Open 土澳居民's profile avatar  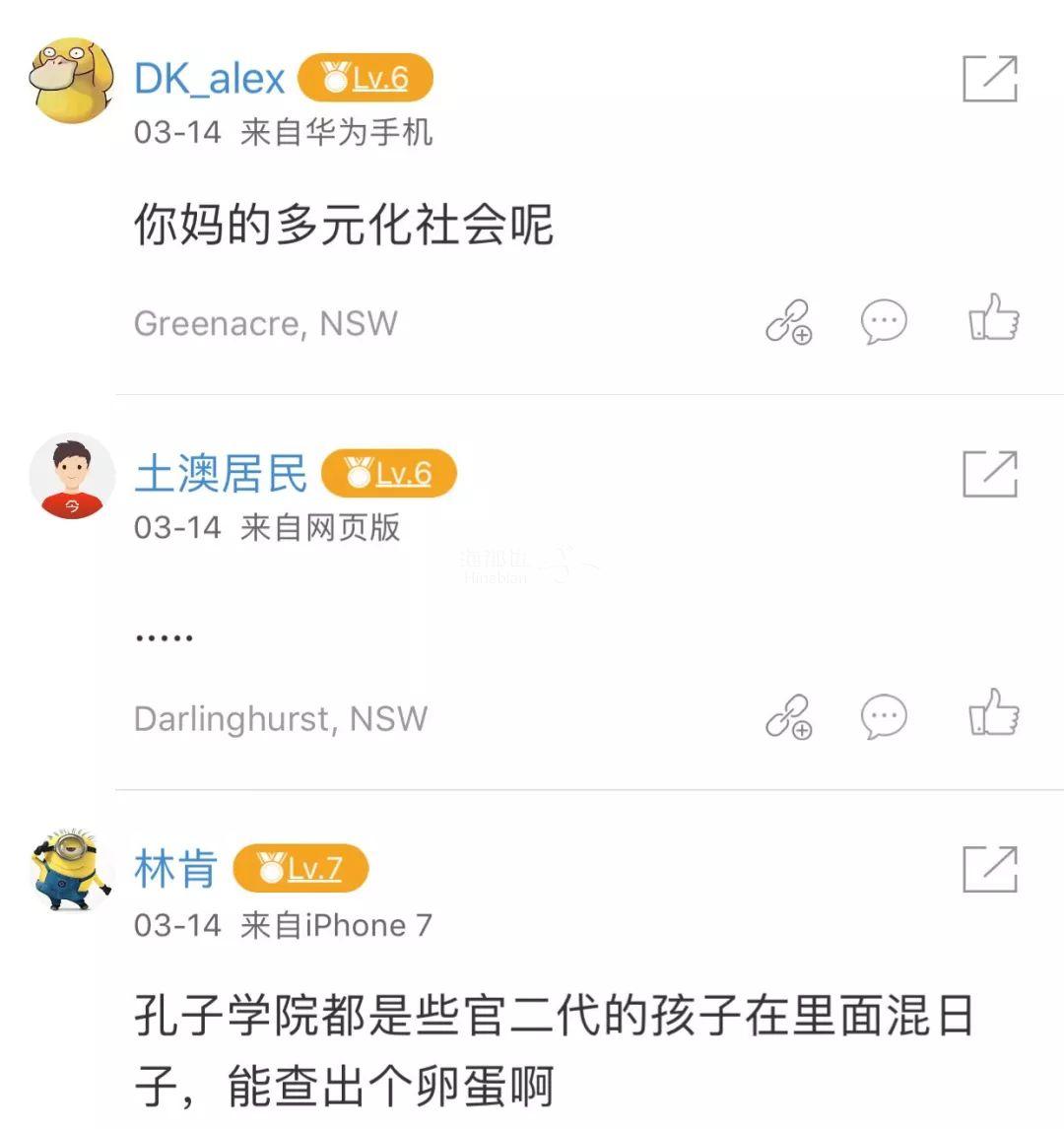(x=72, y=476)
